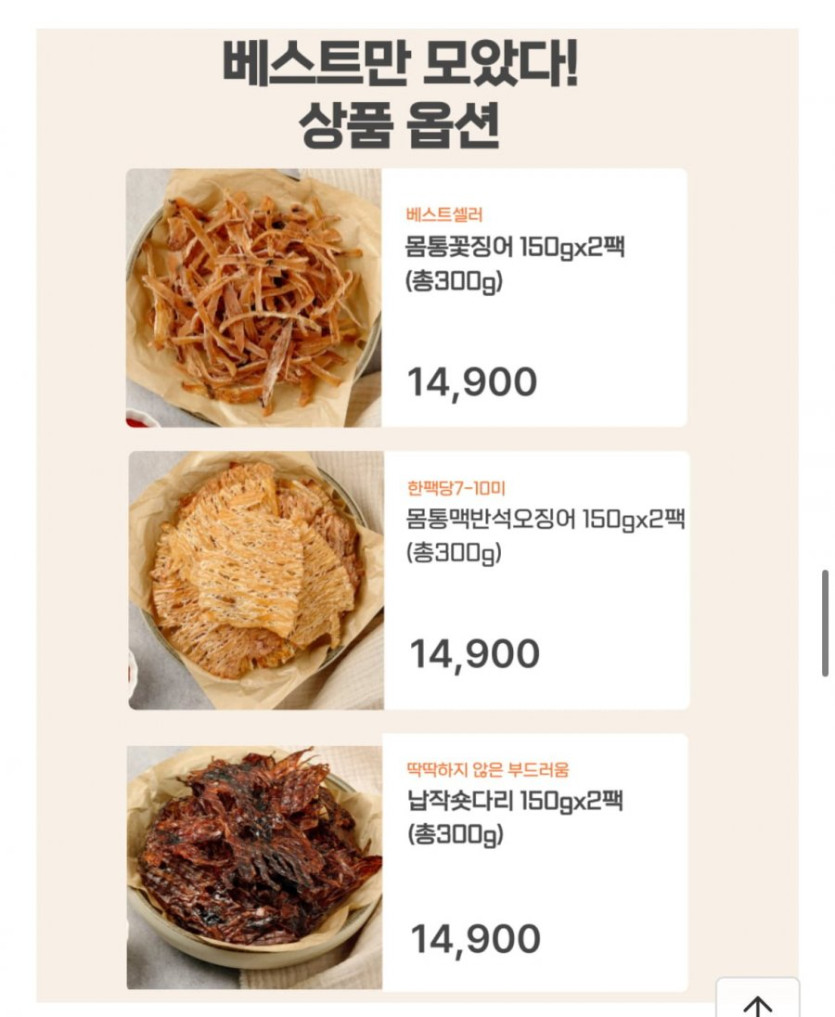Tap the scroll-to-top arrow button
Image resolution: width=835 pixels, height=1017 pixels.
(x=758, y=1000)
